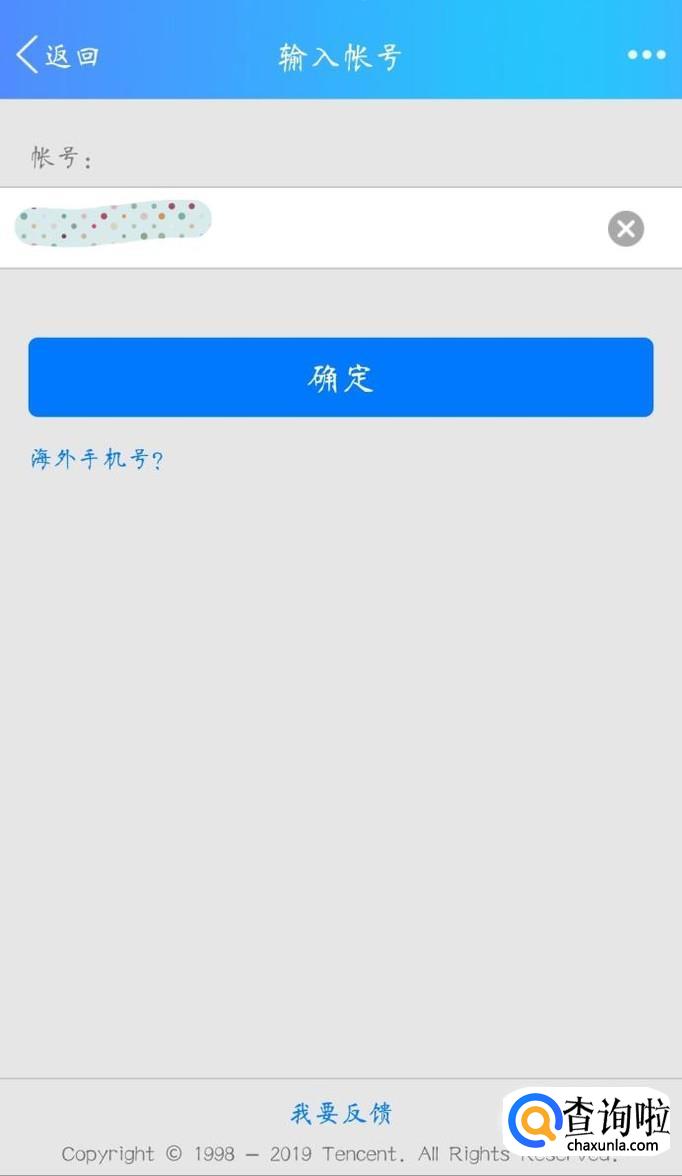Image resolution: width=682 pixels, height=1176 pixels.
Task: Open 我要反馈 feedback link
Action: click(341, 1113)
